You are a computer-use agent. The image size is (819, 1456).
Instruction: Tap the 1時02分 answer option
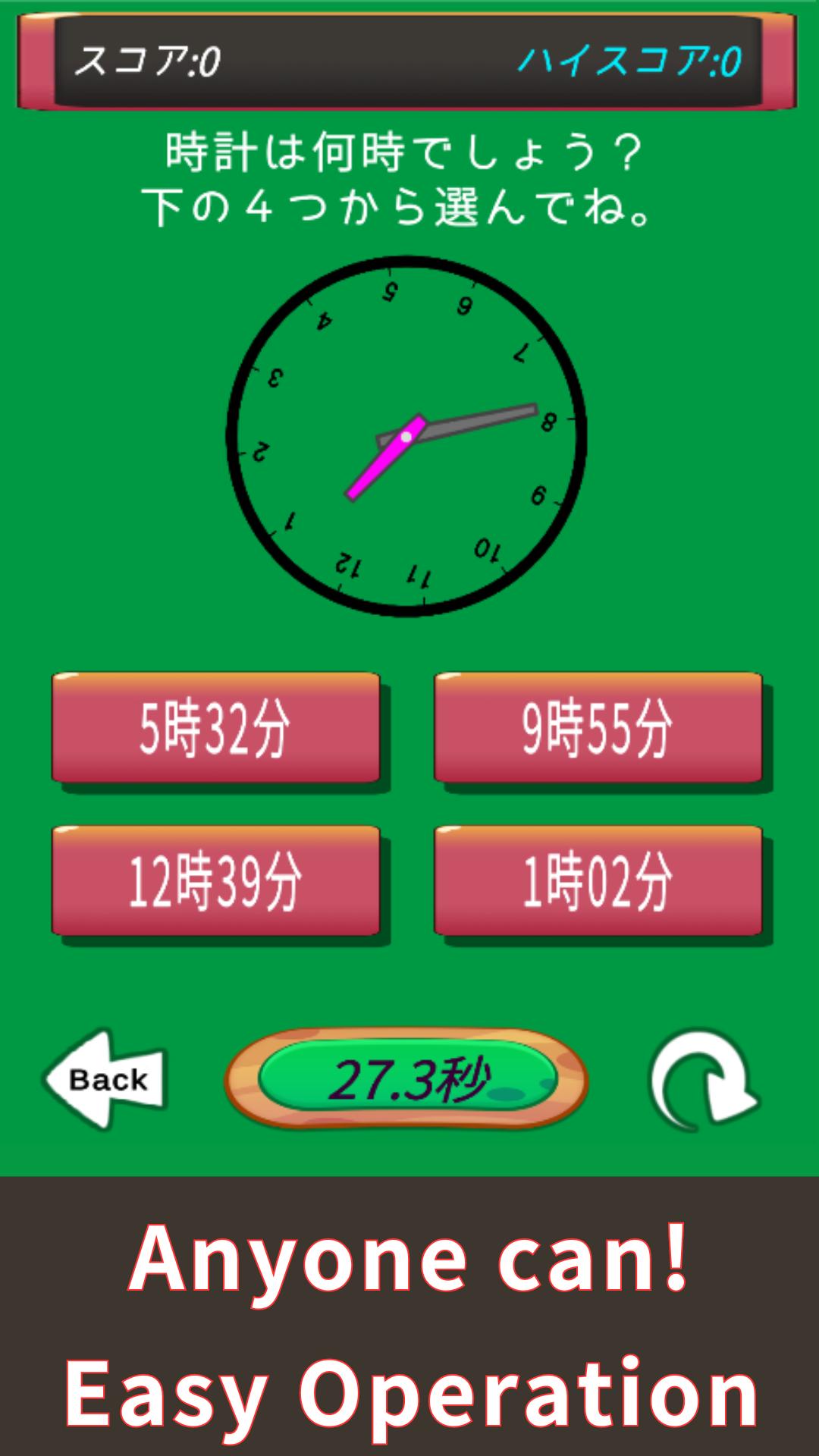[598, 881]
